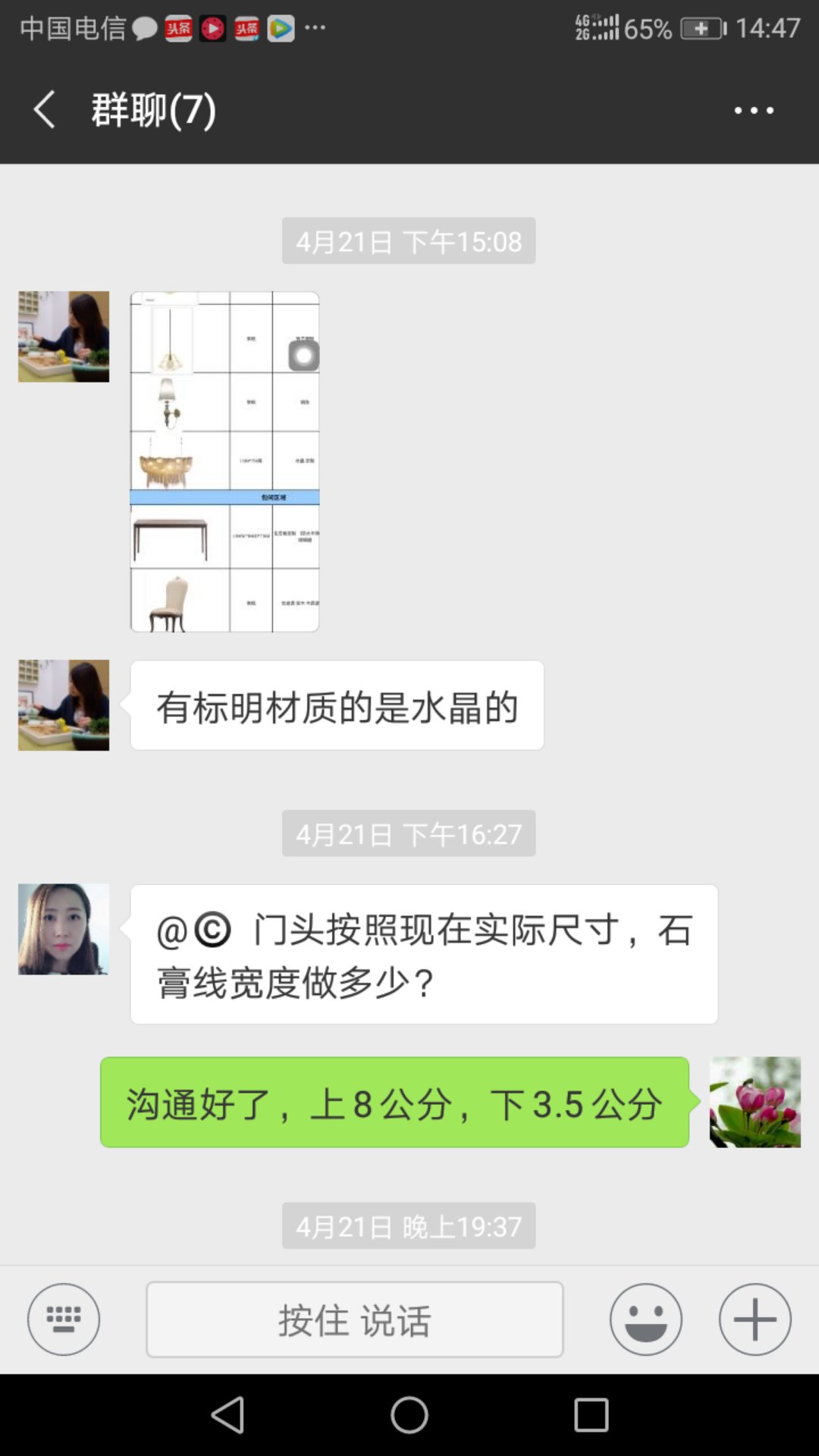Go back from the group chat
Screen dimensions: 819x1456
[45, 110]
